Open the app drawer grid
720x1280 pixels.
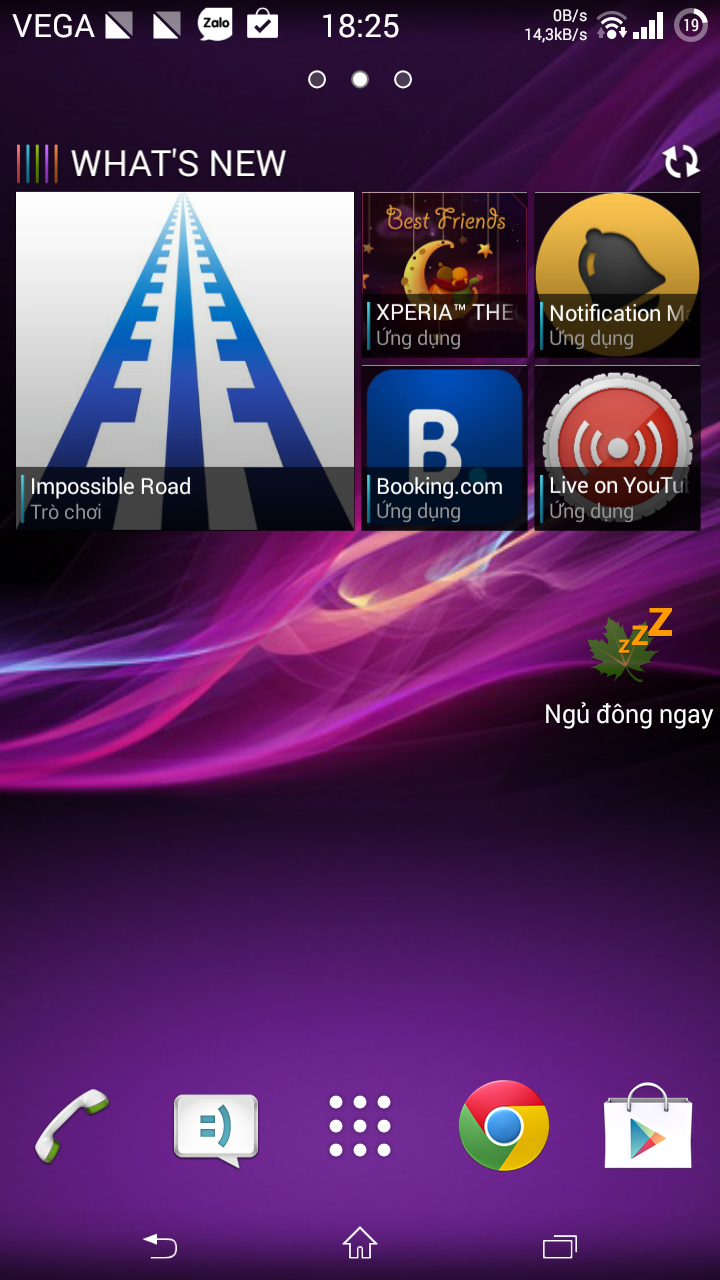click(360, 1126)
